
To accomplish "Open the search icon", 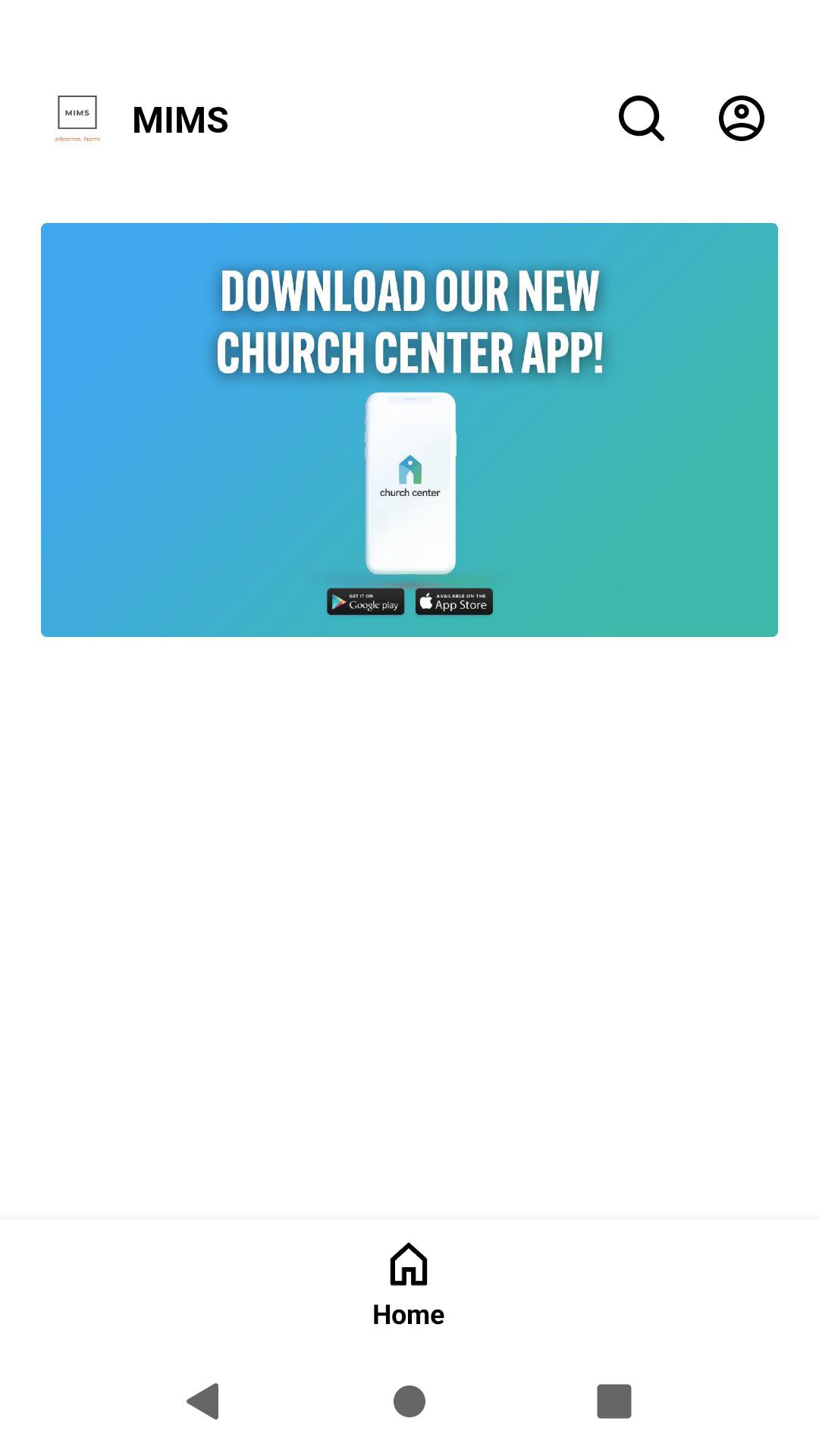I will 642,118.
